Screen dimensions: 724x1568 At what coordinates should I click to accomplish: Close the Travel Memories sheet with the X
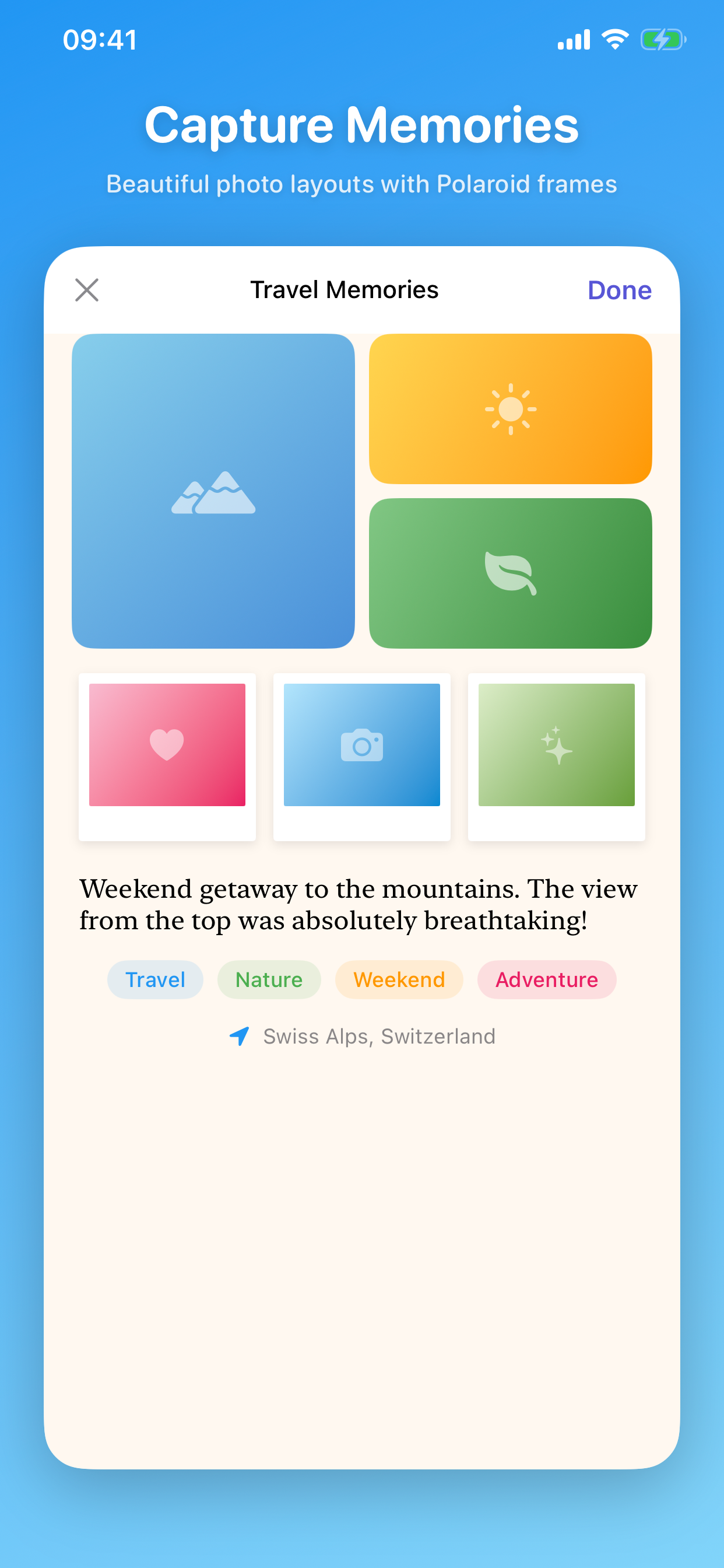87,290
